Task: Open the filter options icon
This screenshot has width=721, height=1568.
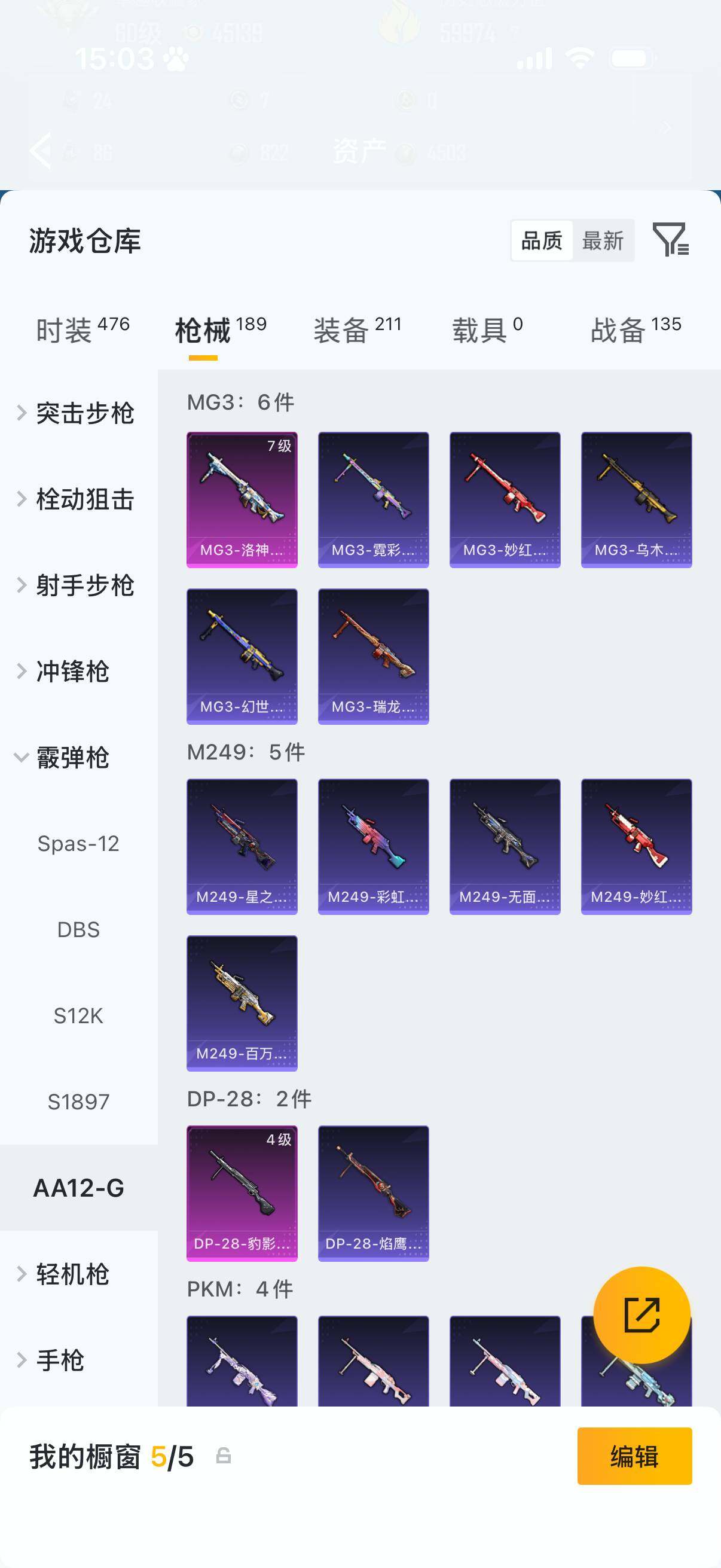Action: coord(671,242)
